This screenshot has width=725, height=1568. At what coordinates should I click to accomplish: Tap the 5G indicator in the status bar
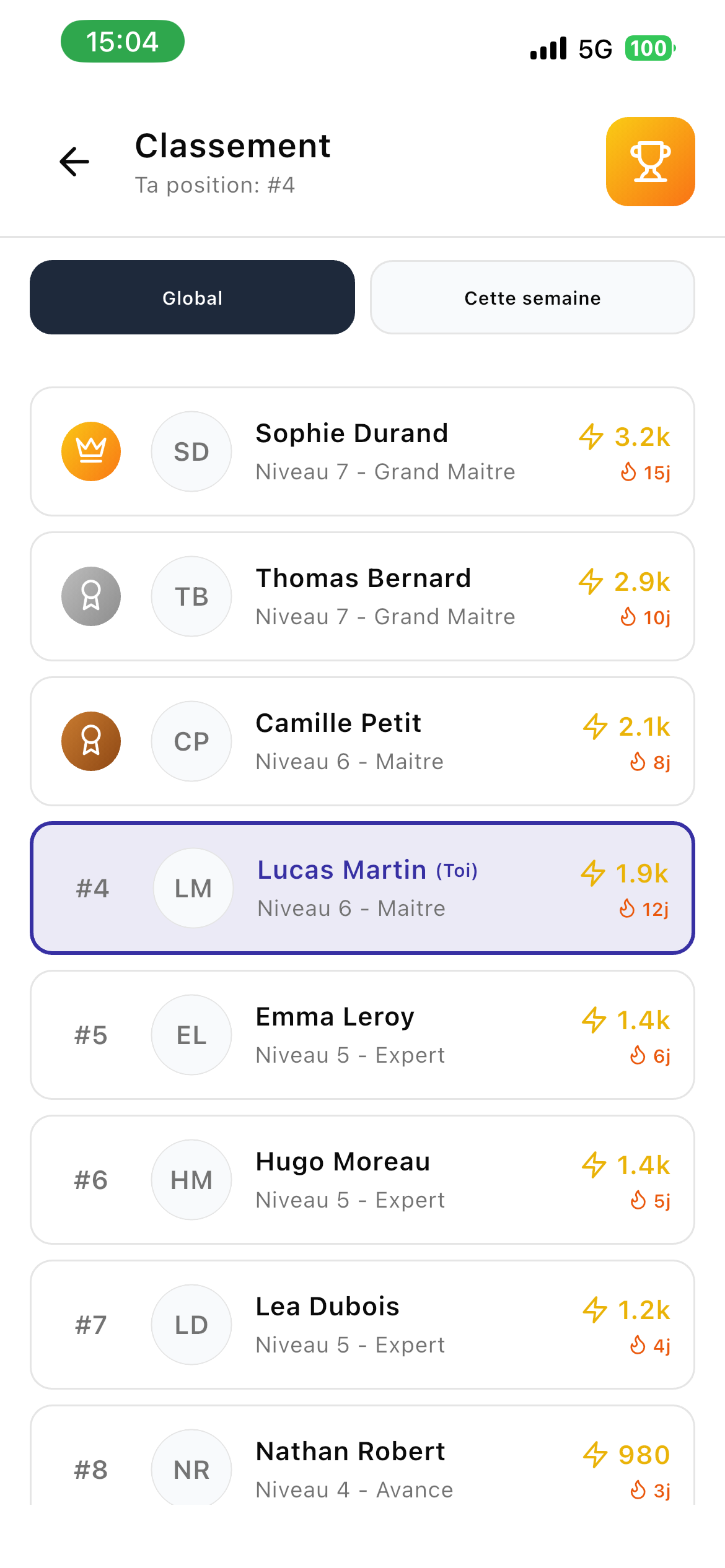tap(594, 48)
